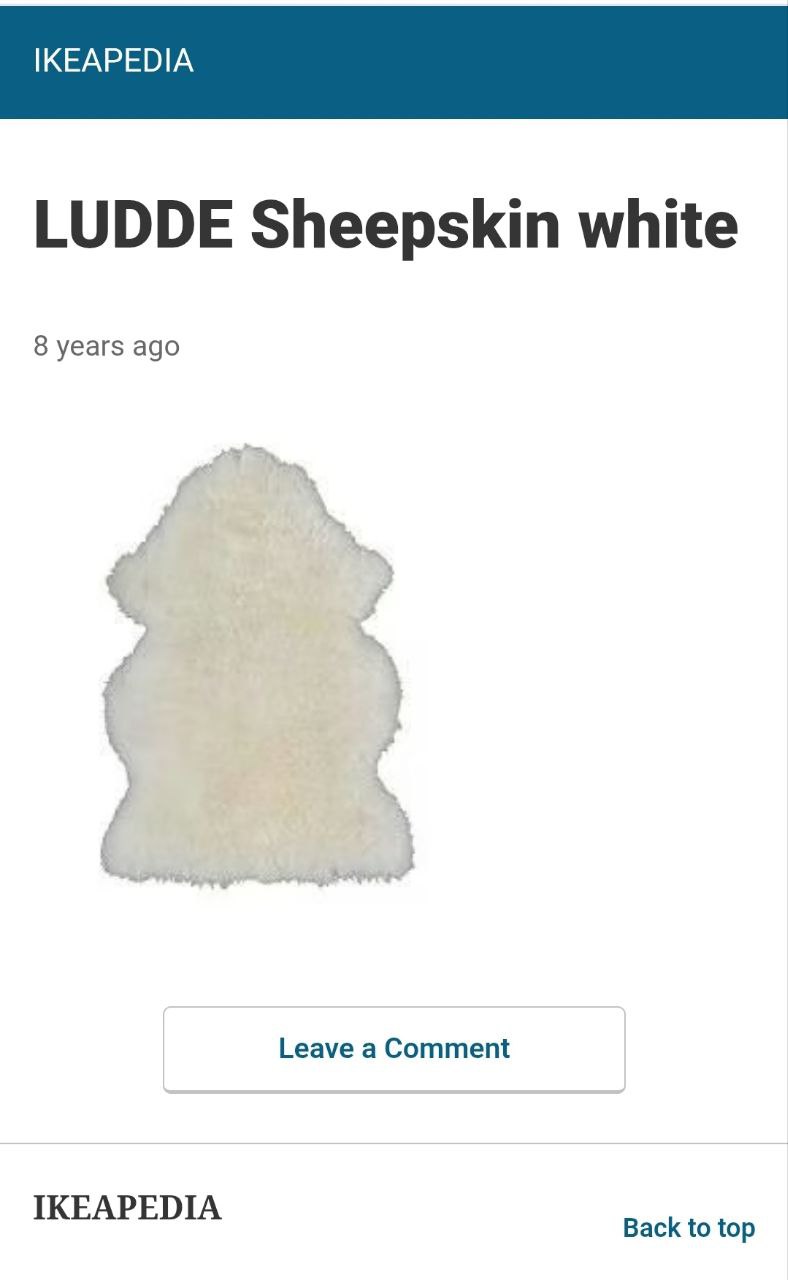
Task: Open the IKEAPEDIA header link
Action: click(113, 61)
